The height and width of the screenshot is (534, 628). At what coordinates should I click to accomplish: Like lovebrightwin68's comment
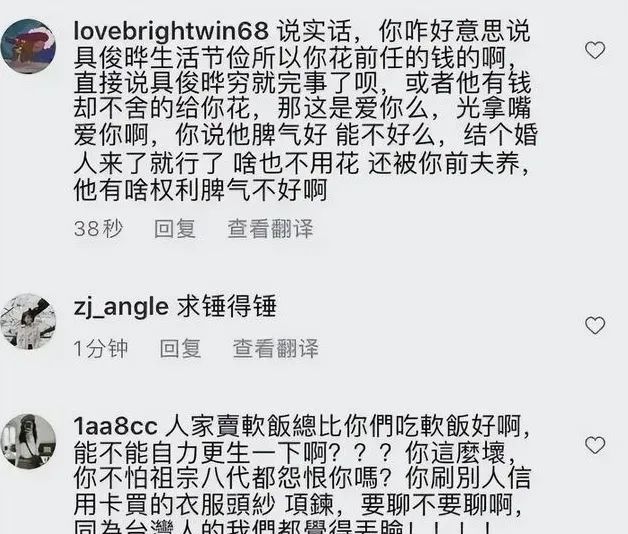tap(595, 50)
